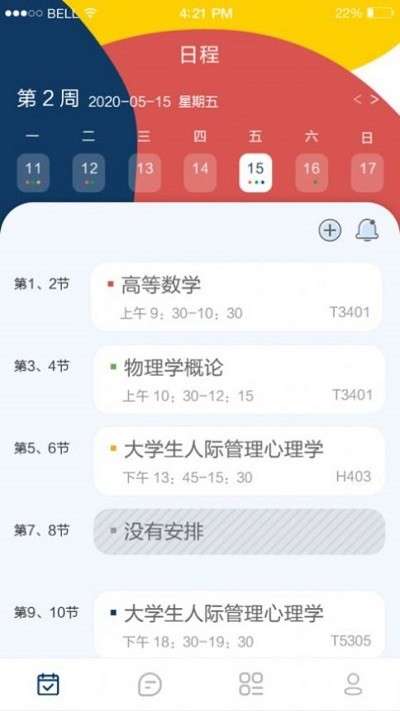Tap the plus icon to add schedule
Screen dimensions: 400x711
[x=330, y=231]
